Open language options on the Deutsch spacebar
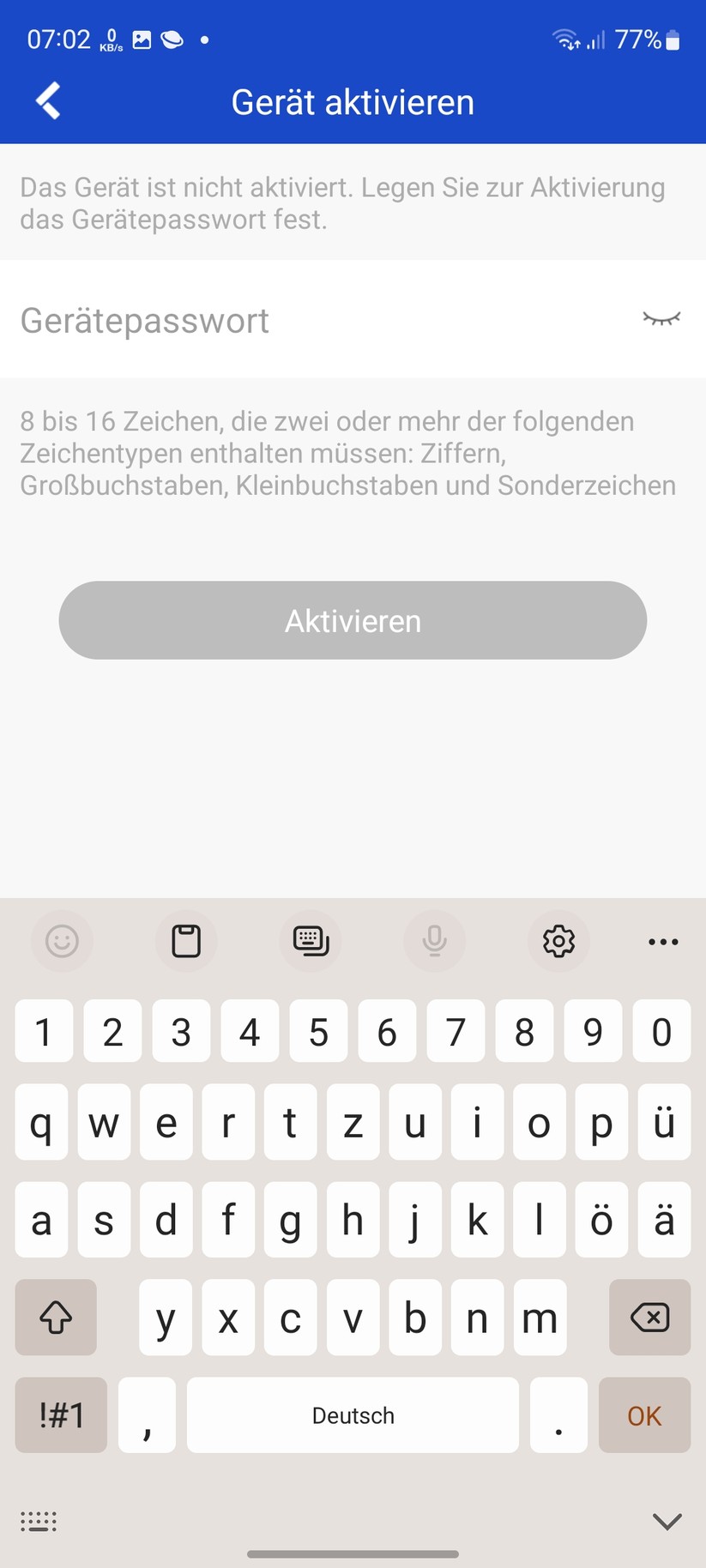Image resolution: width=706 pixels, height=1568 pixels. [352, 1415]
